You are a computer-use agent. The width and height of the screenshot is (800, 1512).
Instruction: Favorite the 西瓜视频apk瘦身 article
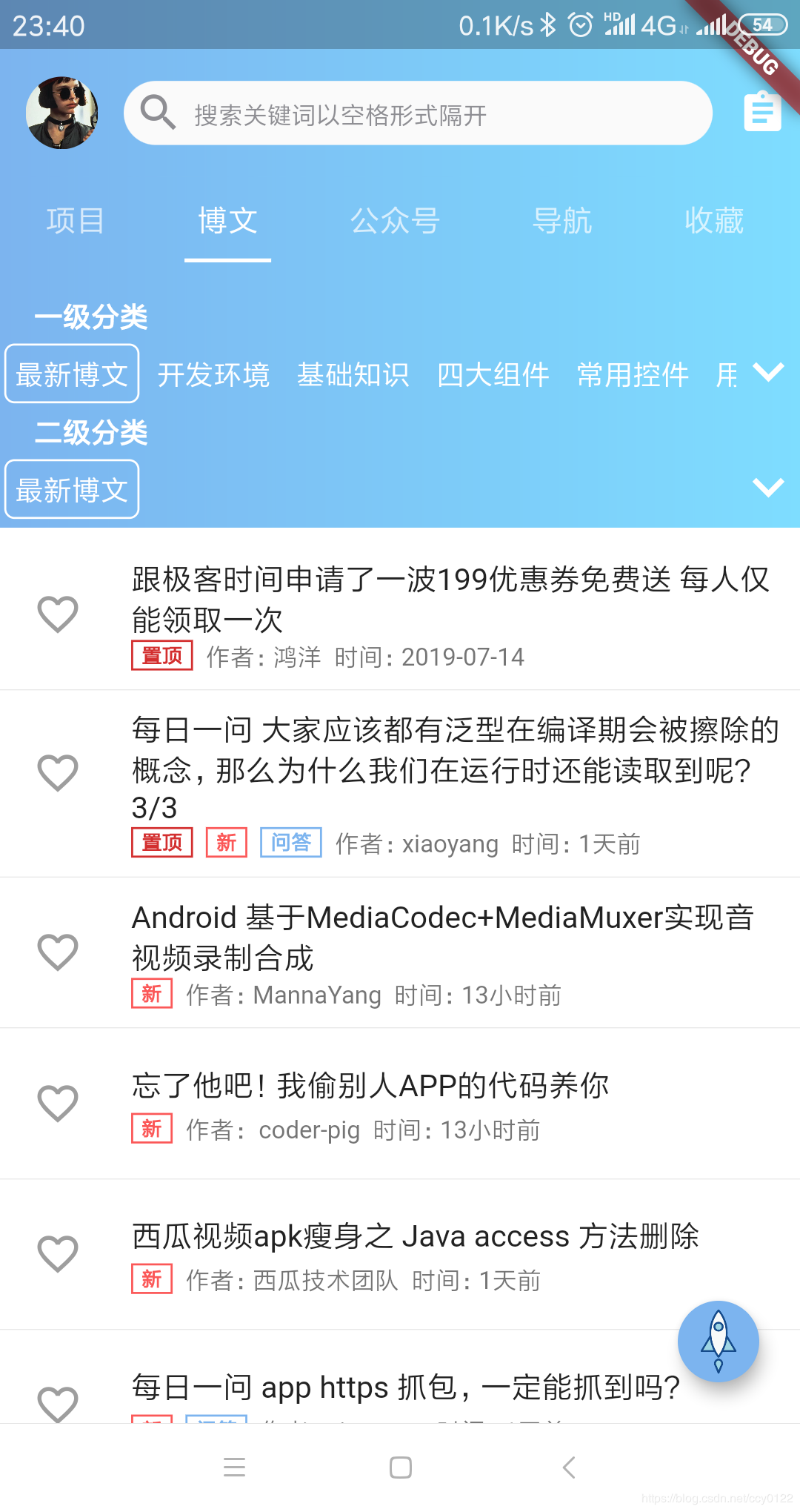tap(57, 1254)
